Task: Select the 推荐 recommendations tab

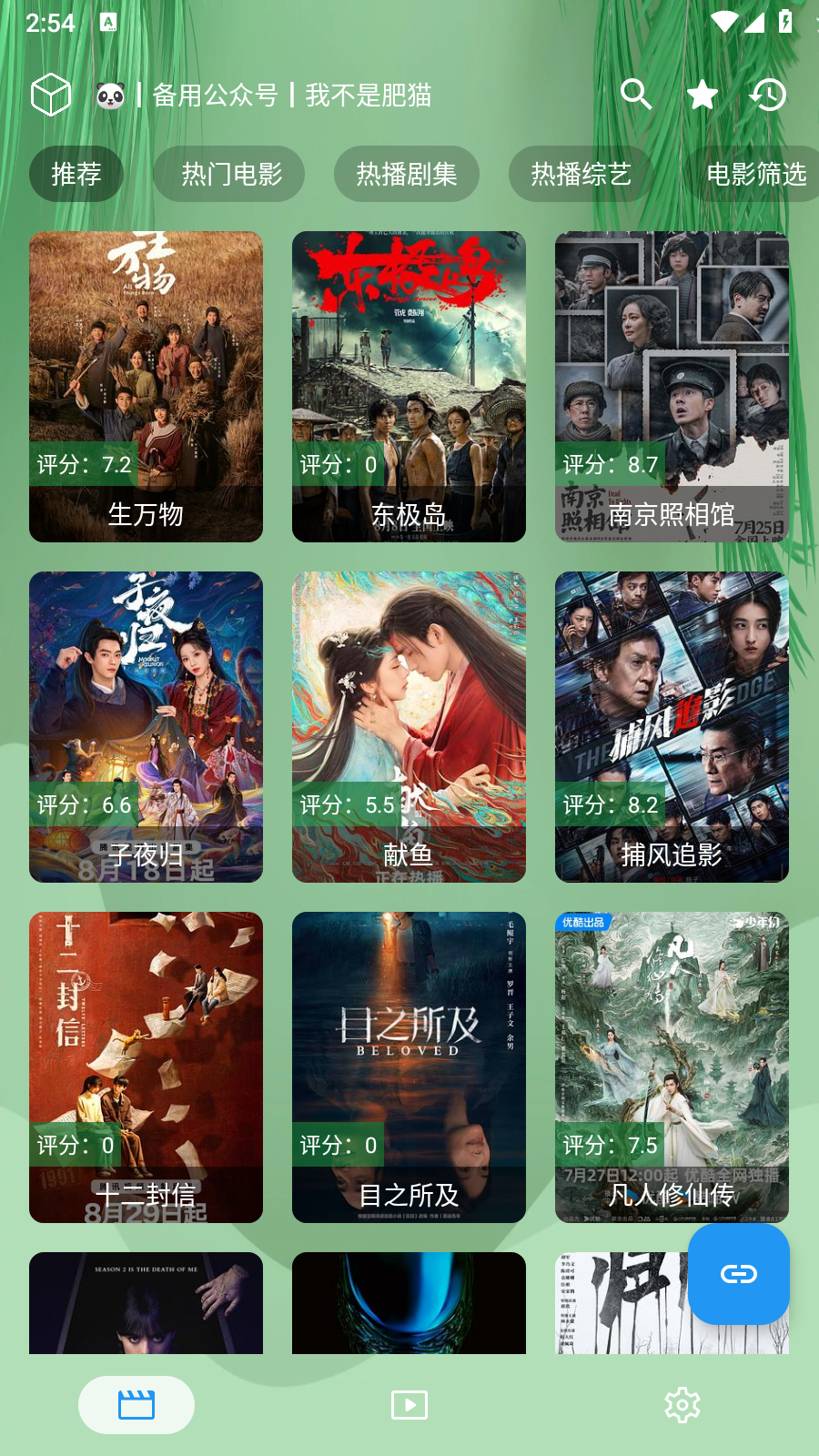Action: pyautogui.click(x=76, y=174)
